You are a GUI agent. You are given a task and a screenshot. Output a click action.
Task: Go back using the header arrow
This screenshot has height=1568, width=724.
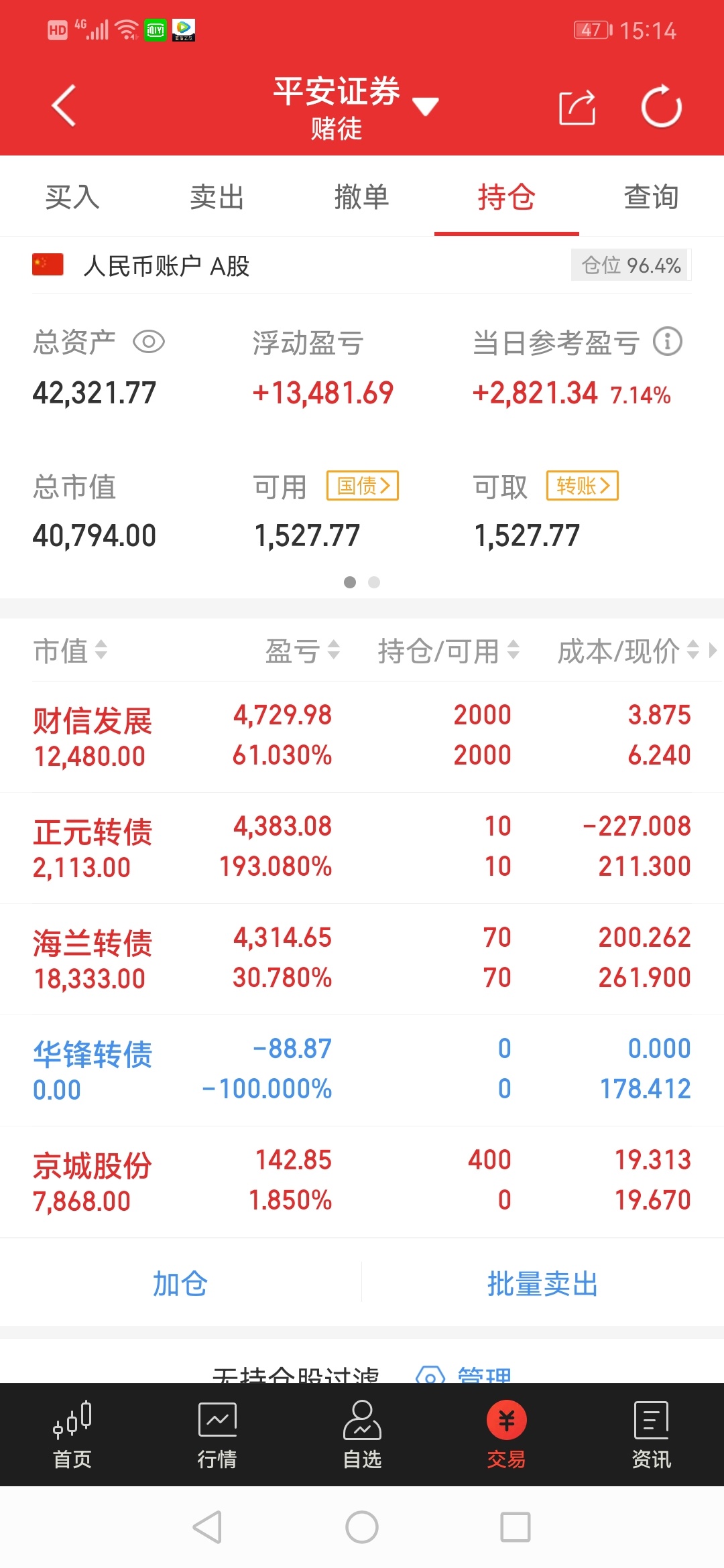pos(64,106)
